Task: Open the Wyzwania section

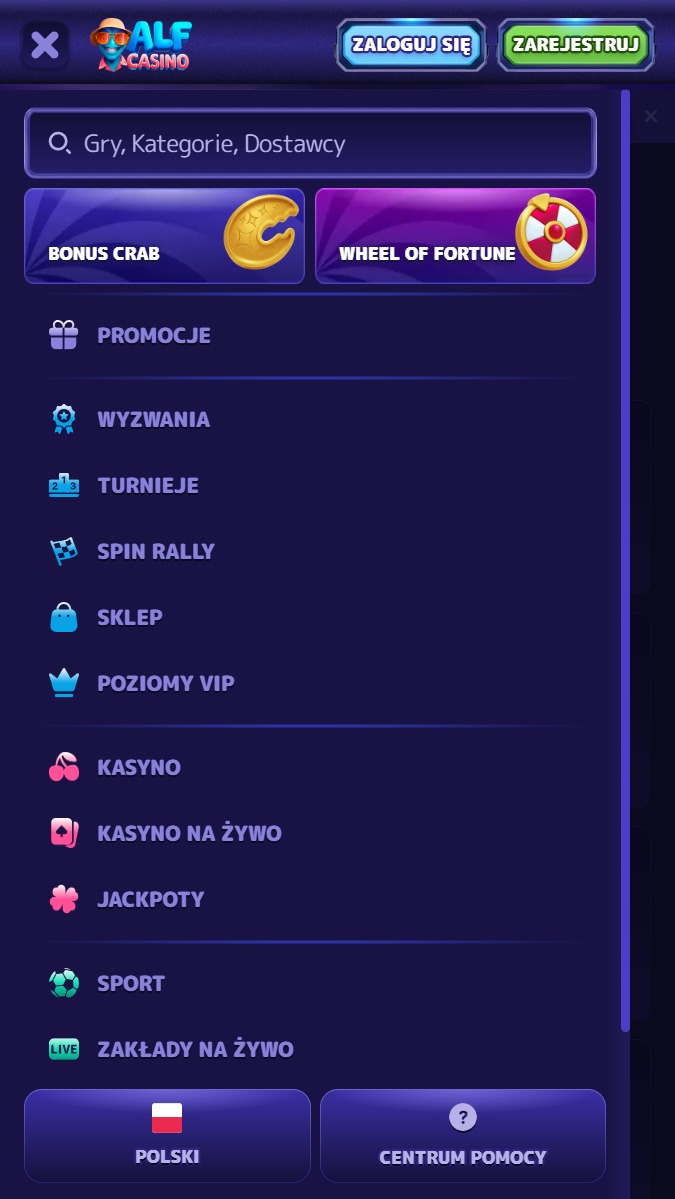Action: pyautogui.click(x=153, y=419)
